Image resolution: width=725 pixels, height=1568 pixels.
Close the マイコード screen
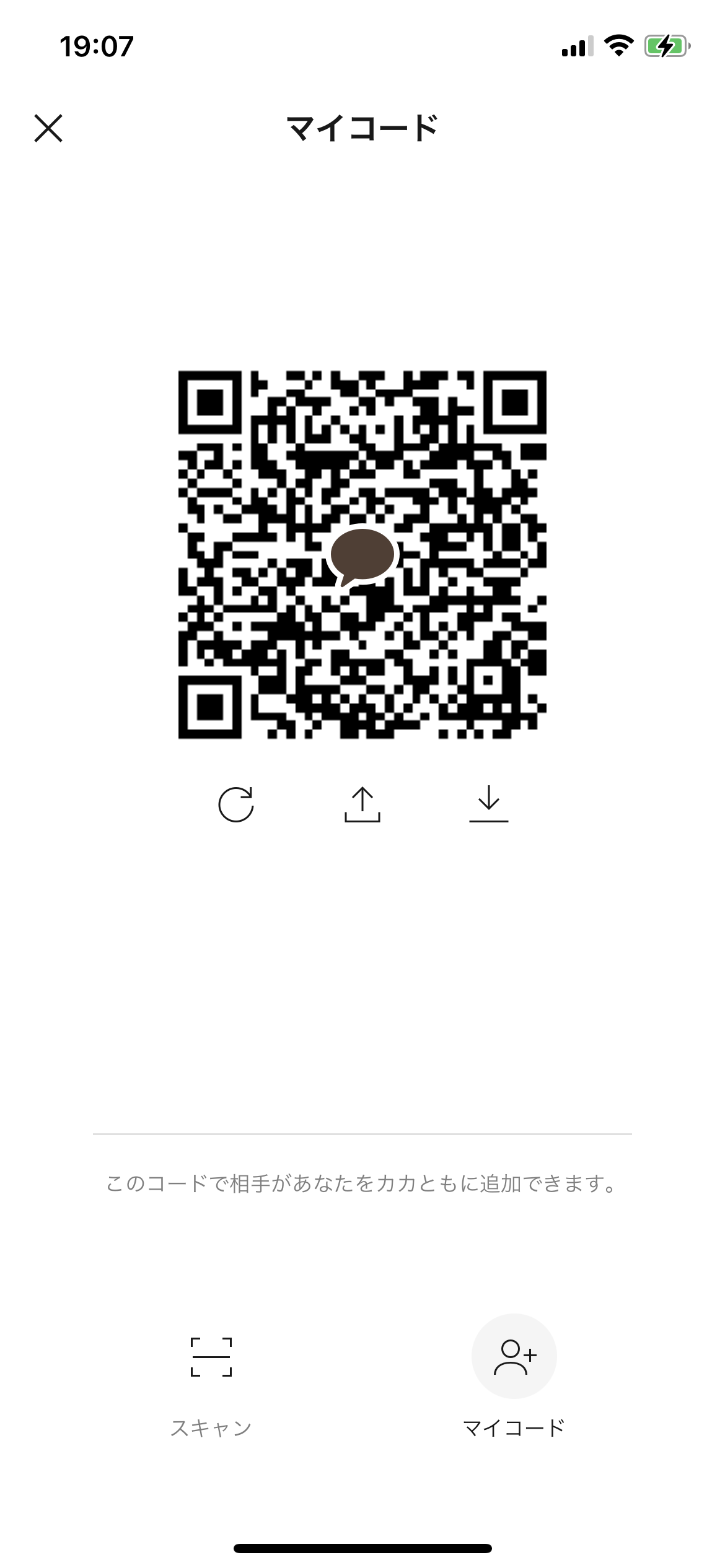pos(48,129)
